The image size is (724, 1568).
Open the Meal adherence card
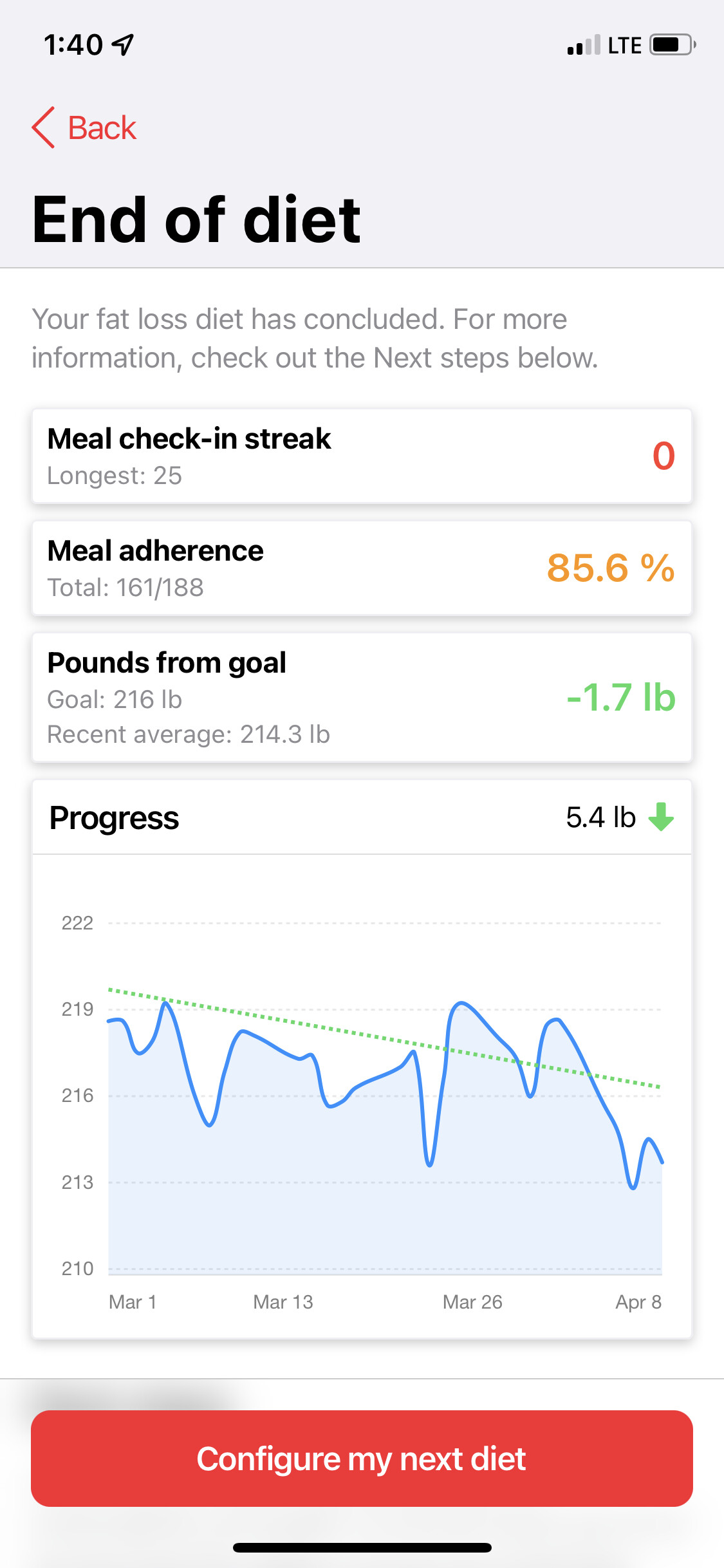[362, 568]
